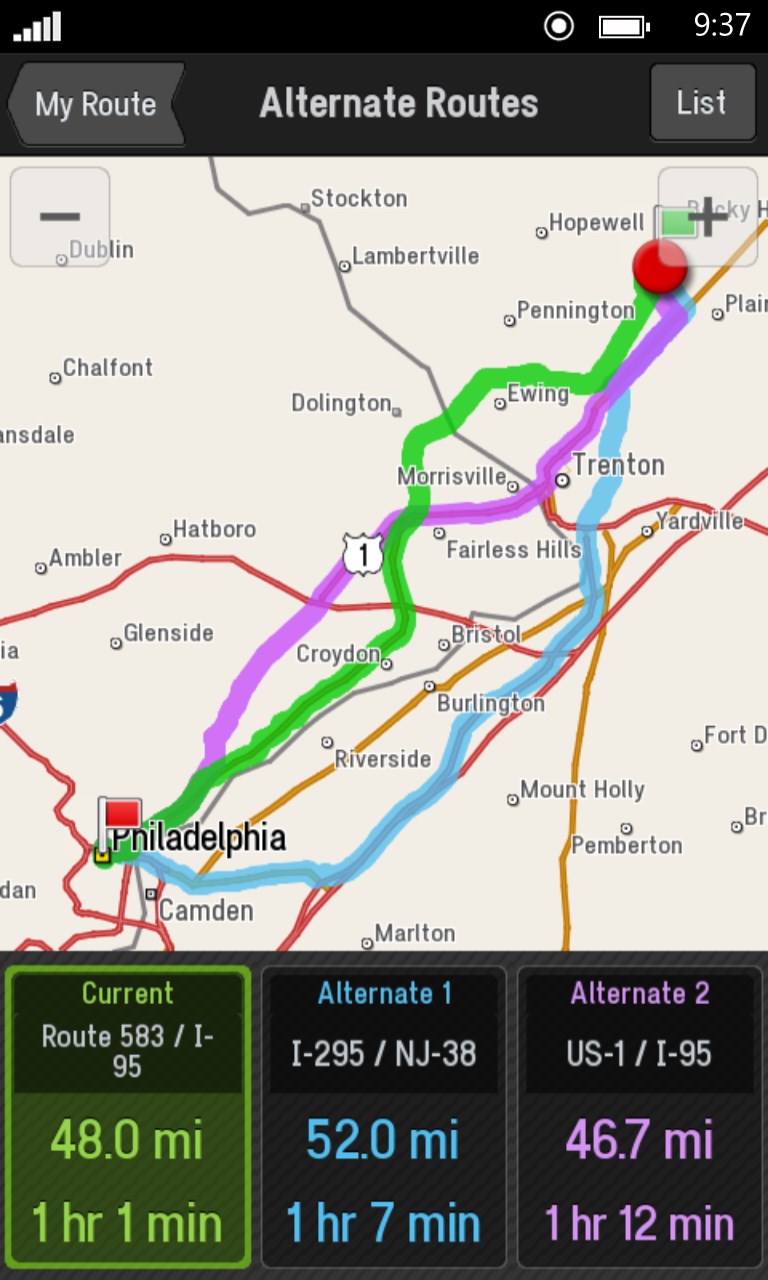Open the List view of routes
This screenshot has width=768, height=1280.
pos(702,102)
